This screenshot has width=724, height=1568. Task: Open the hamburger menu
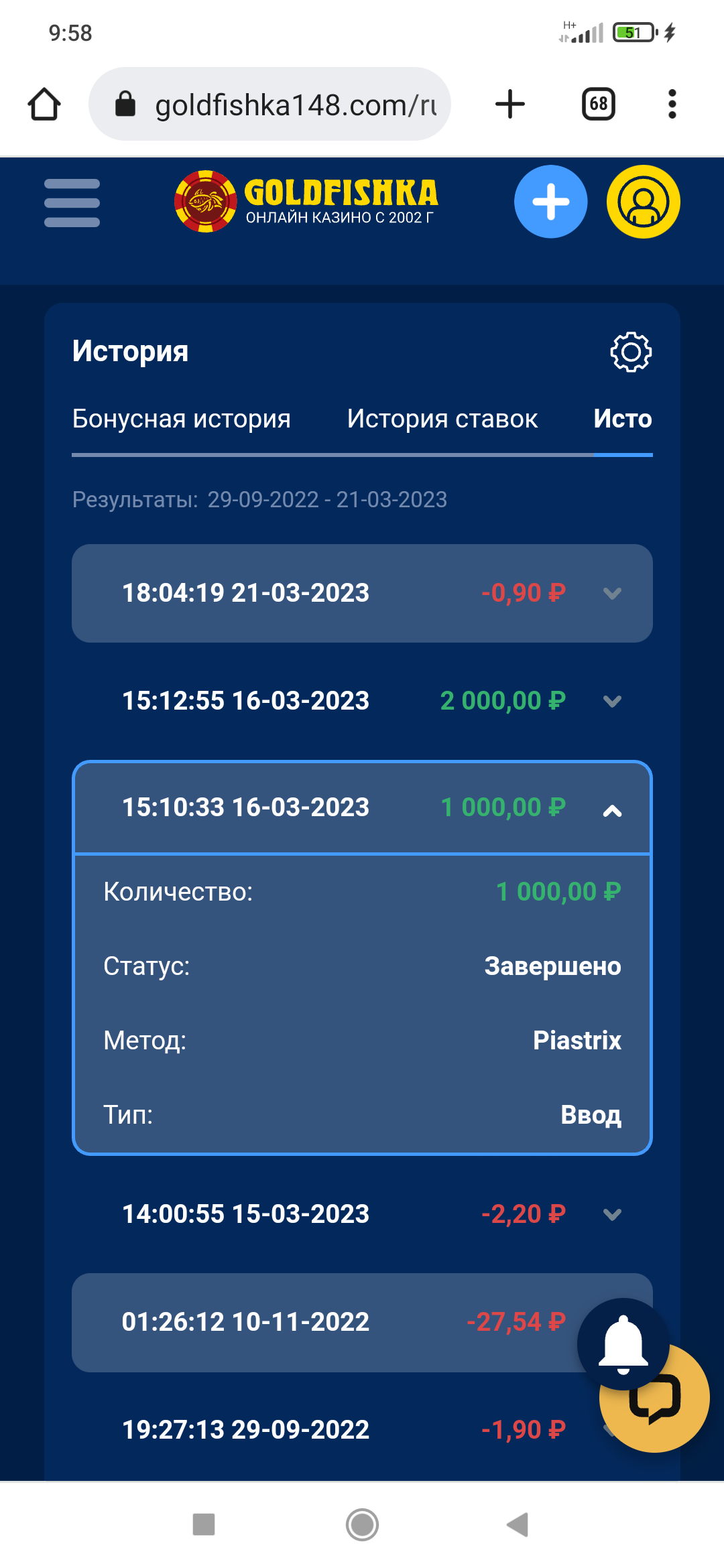(72, 202)
